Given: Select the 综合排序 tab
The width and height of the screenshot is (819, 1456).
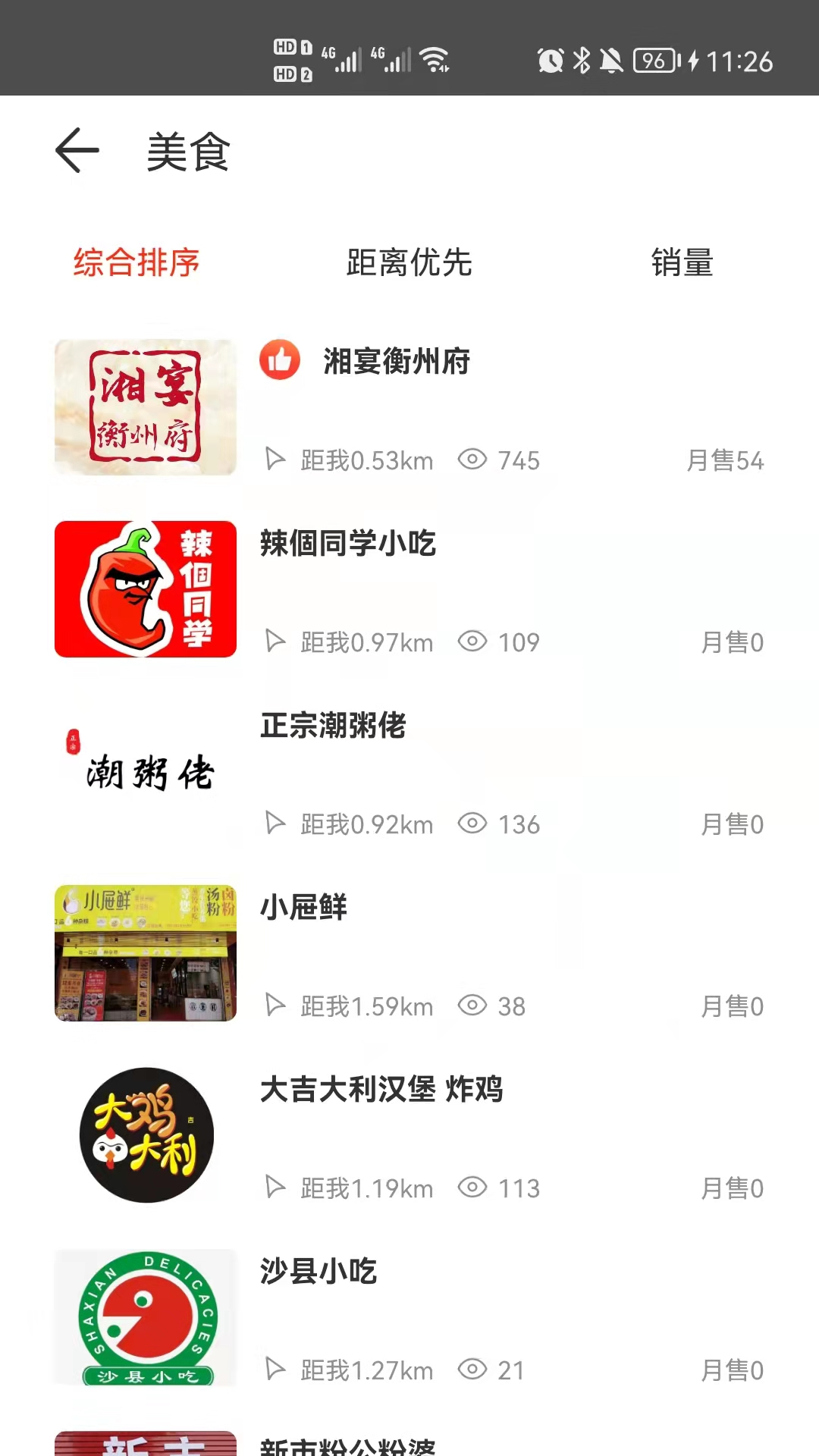Looking at the screenshot, I should click(x=137, y=263).
